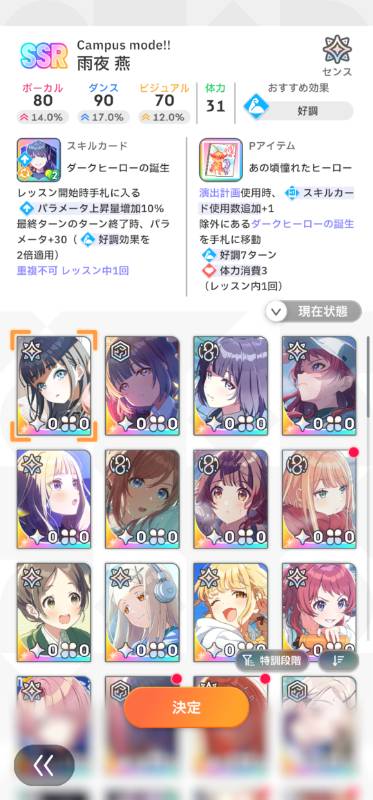The width and height of the screenshot is (373, 800).
Task: Confirm selection with the 決定 button
Action: pyautogui.click(x=186, y=707)
